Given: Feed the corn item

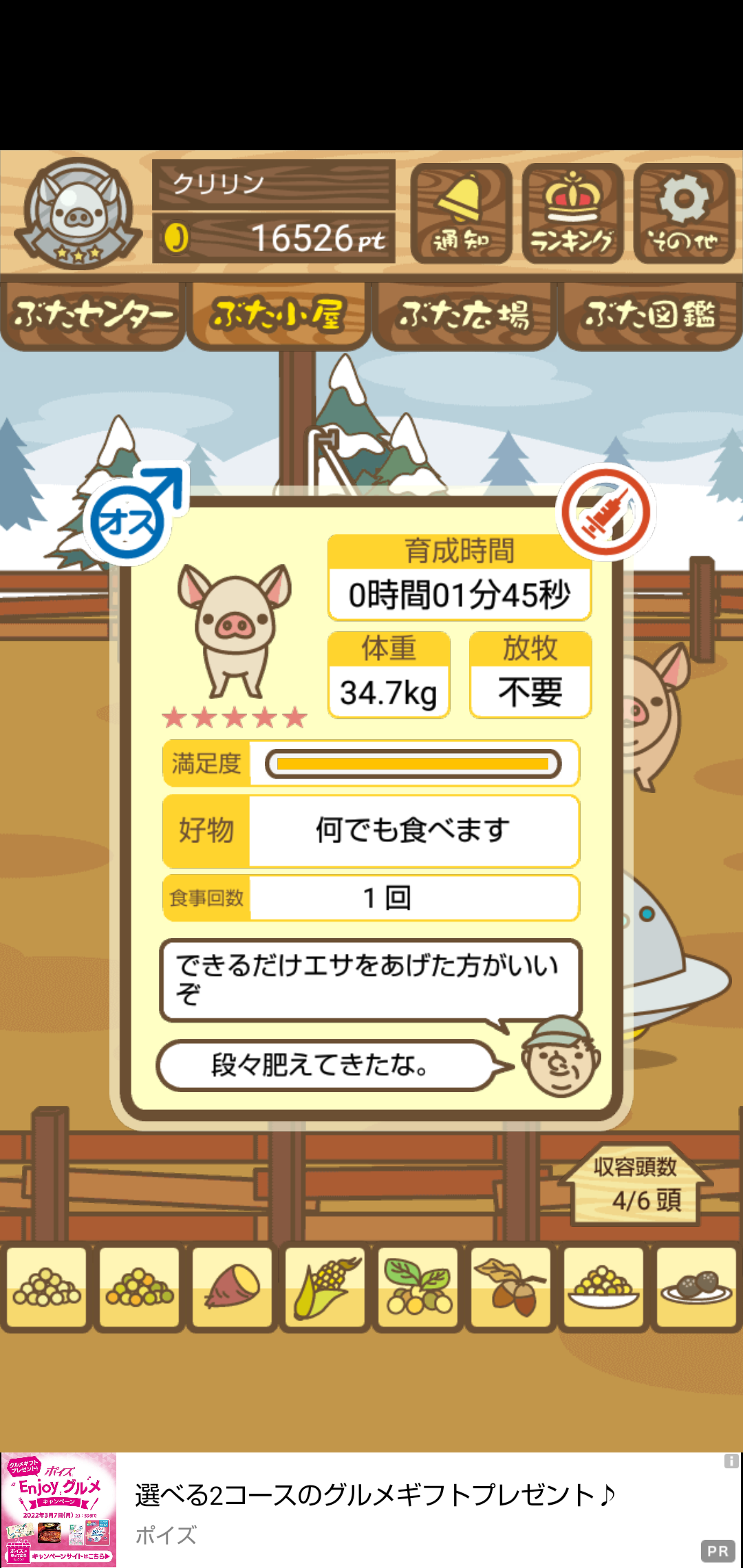Looking at the screenshot, I should coord(325,1287).
